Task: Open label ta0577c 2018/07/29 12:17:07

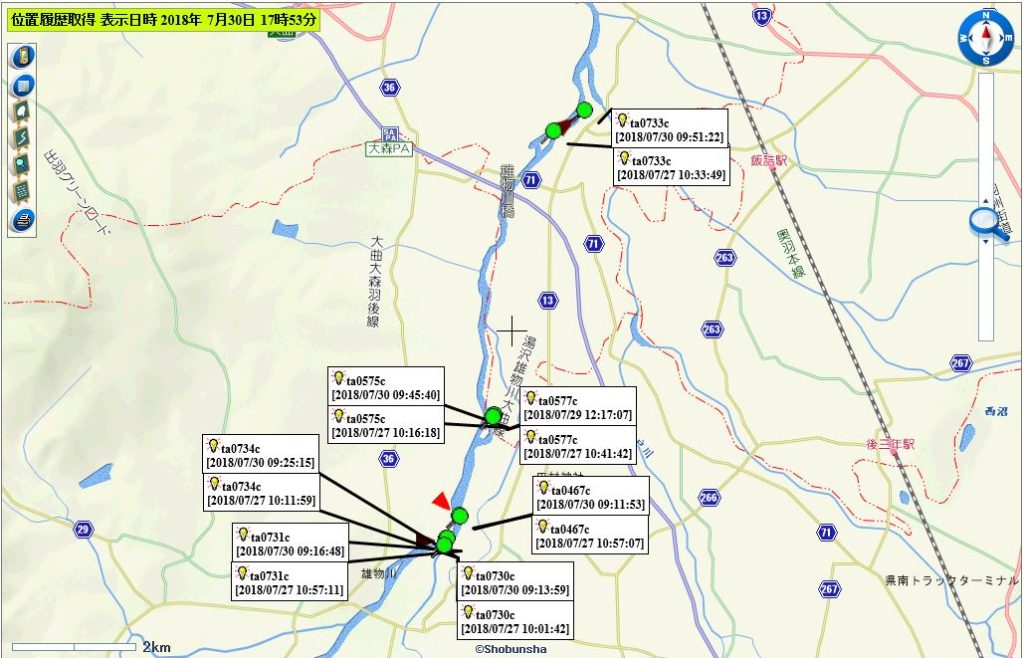Action: click(578, 407)
